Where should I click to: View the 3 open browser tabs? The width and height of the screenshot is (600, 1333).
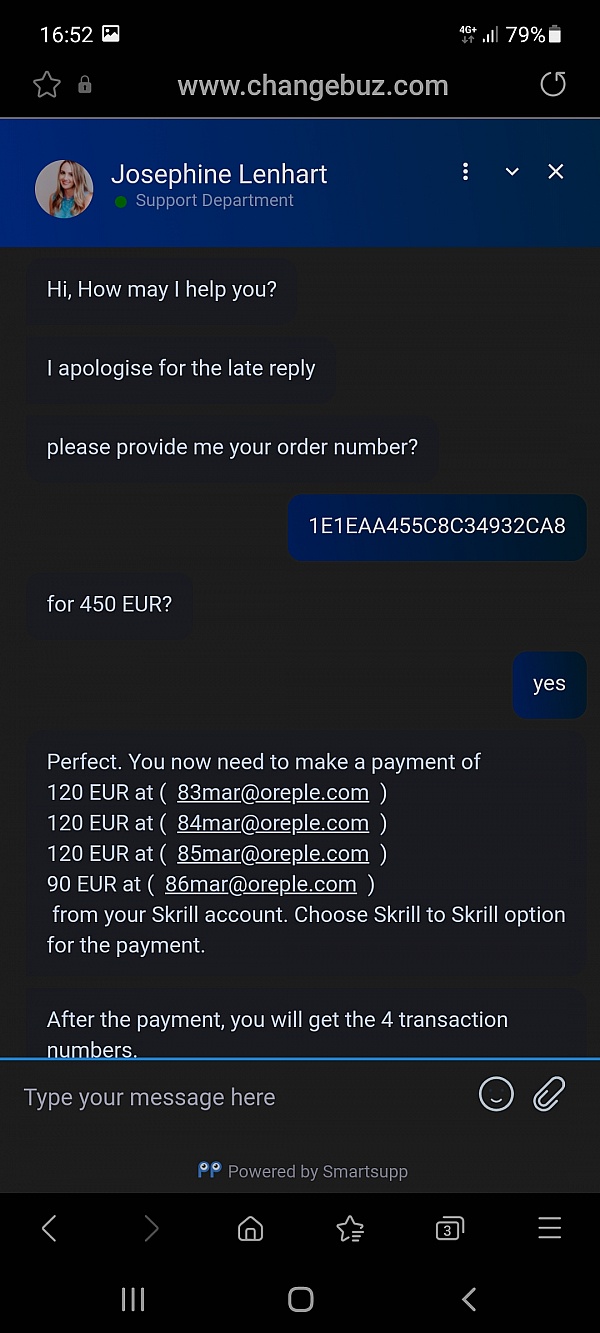pos(449,1229)
